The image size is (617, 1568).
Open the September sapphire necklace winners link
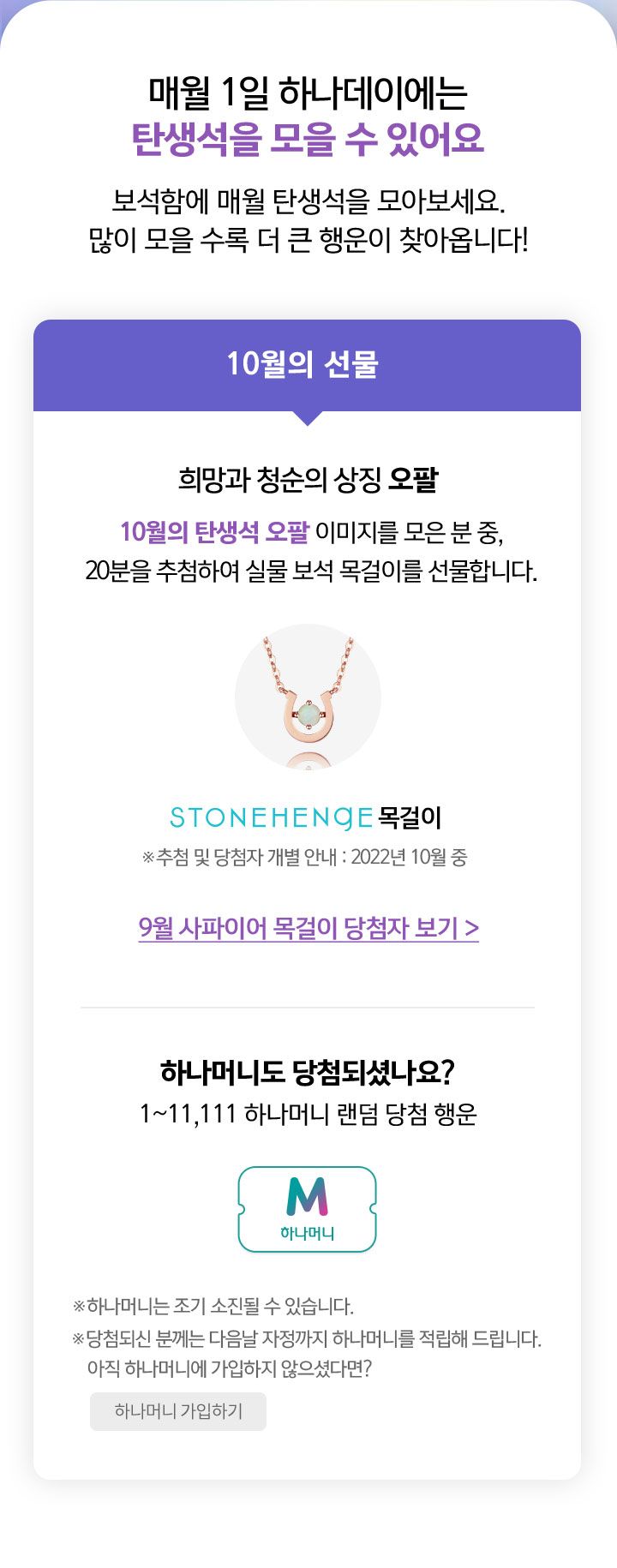tap(308, 928)
